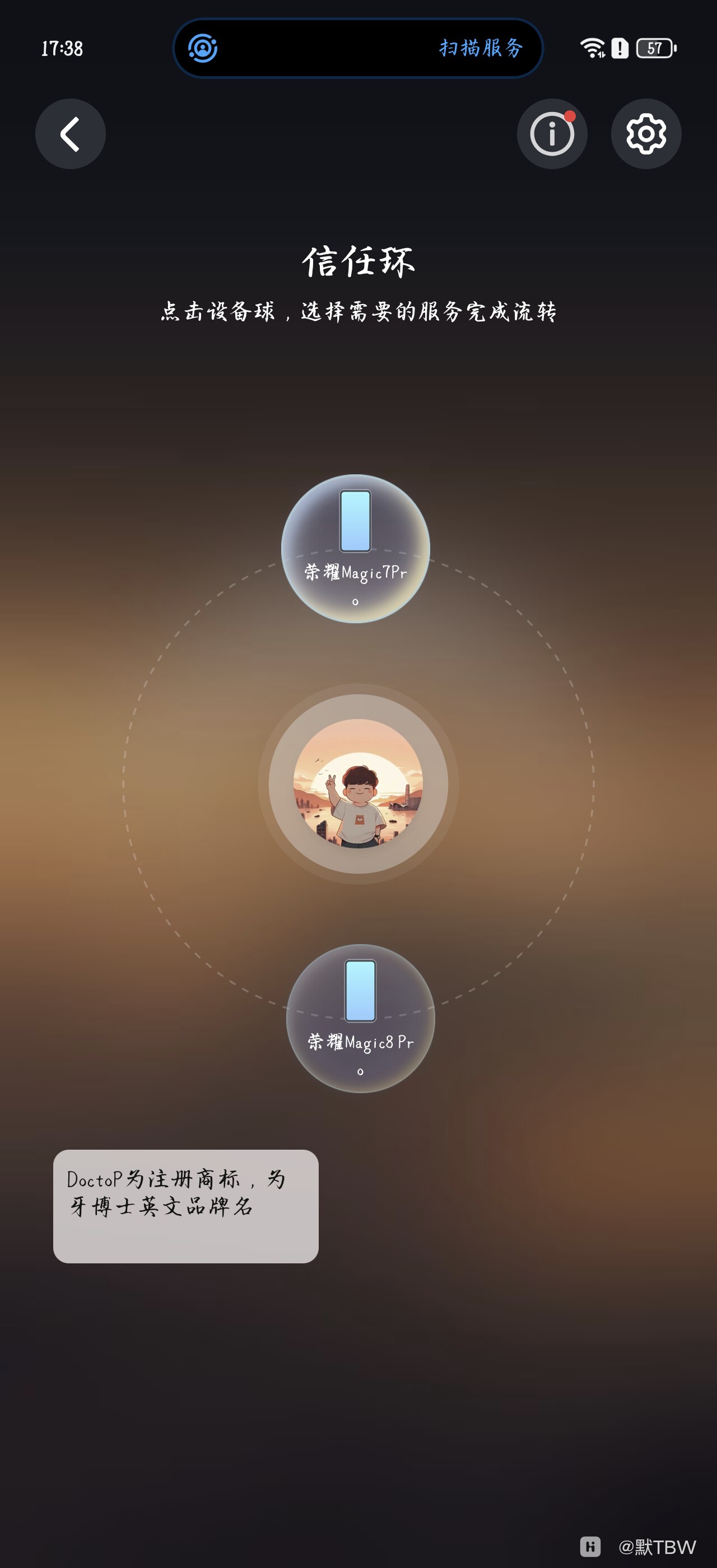Select the 荣耀Magic7Pro device bubble
The image size is (717, 1568).
pos(356,548)
